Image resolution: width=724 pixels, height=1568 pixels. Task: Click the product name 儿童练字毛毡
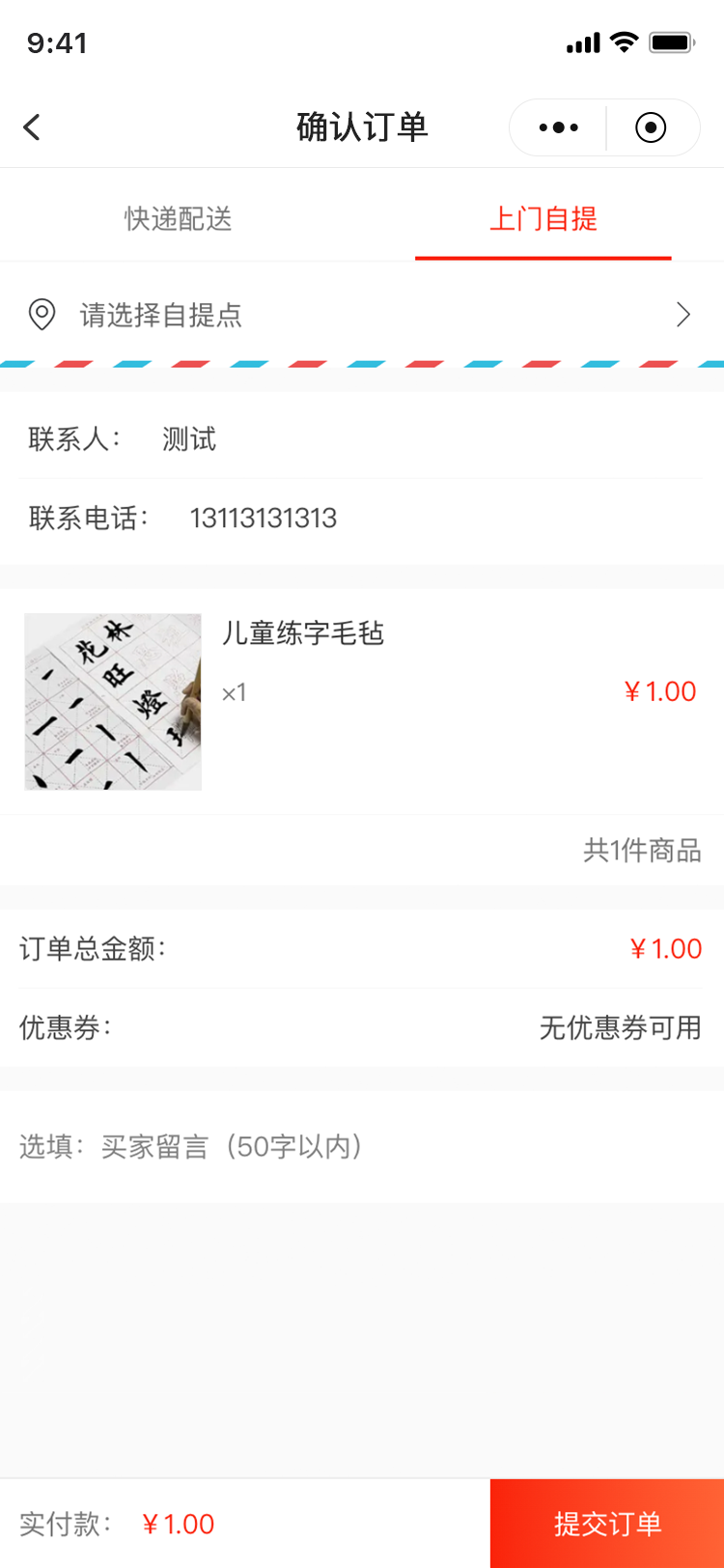[x=305, y=634]
